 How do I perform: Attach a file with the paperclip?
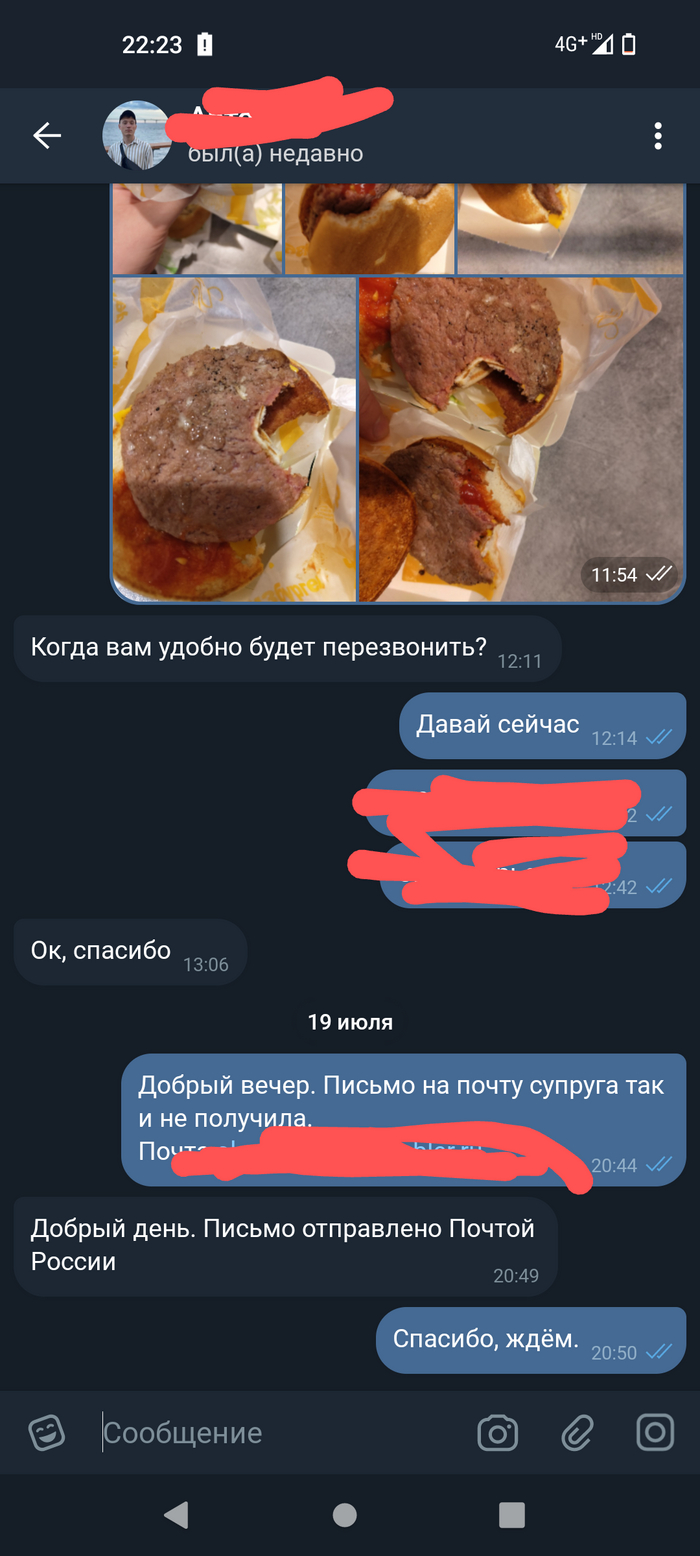tap(577, 1433)
